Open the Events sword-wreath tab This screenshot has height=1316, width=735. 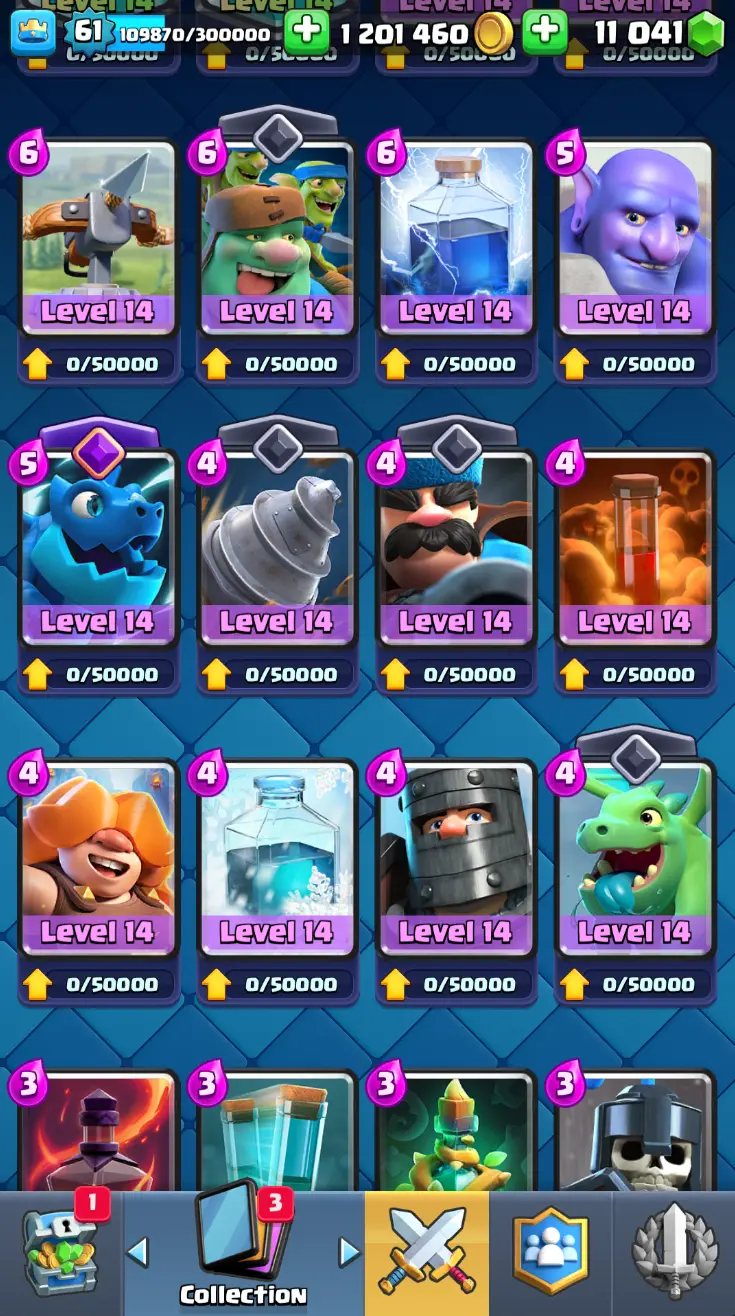pyautogui.click(x=674, y=1254)
